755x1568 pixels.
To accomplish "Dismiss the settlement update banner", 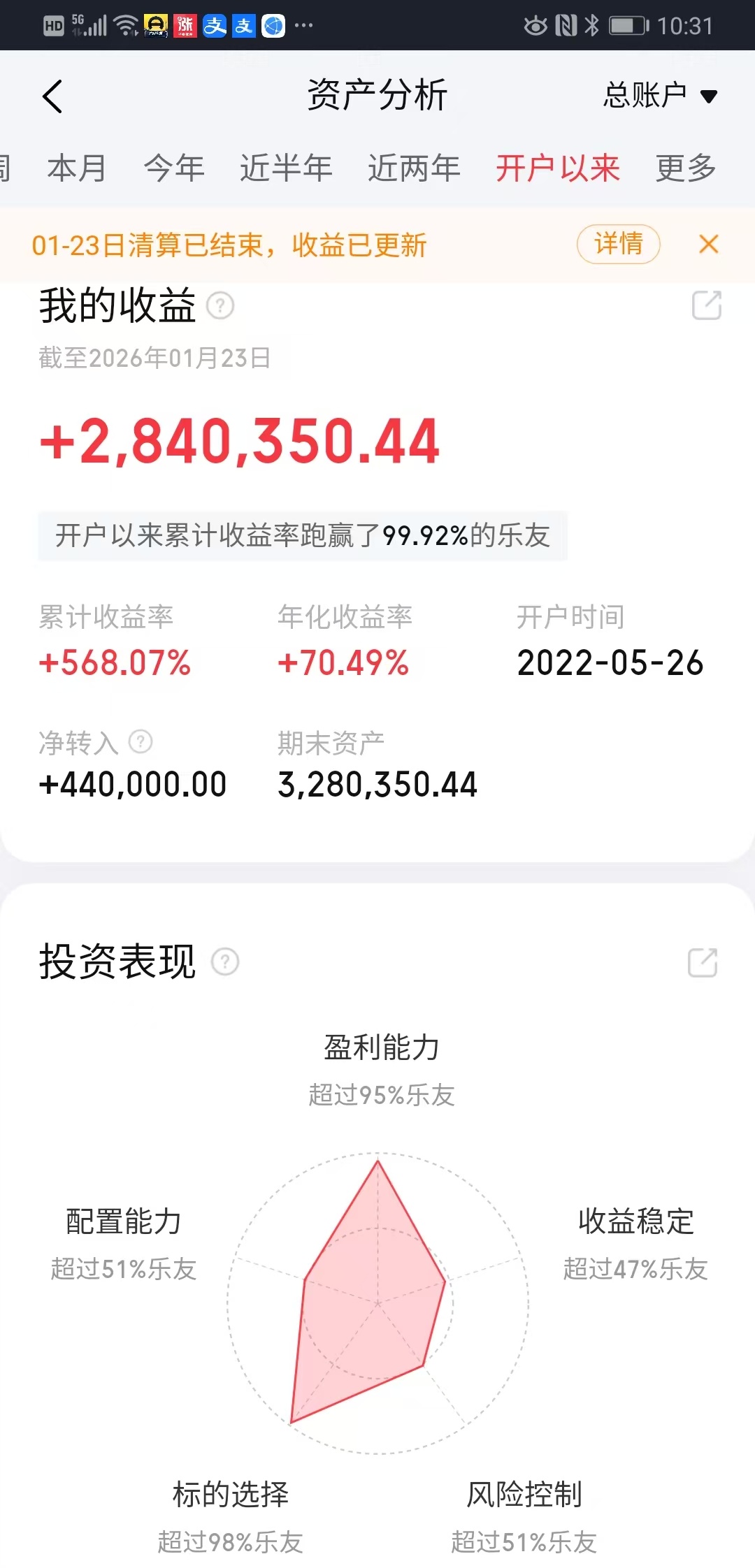I will tap(709, 244).
